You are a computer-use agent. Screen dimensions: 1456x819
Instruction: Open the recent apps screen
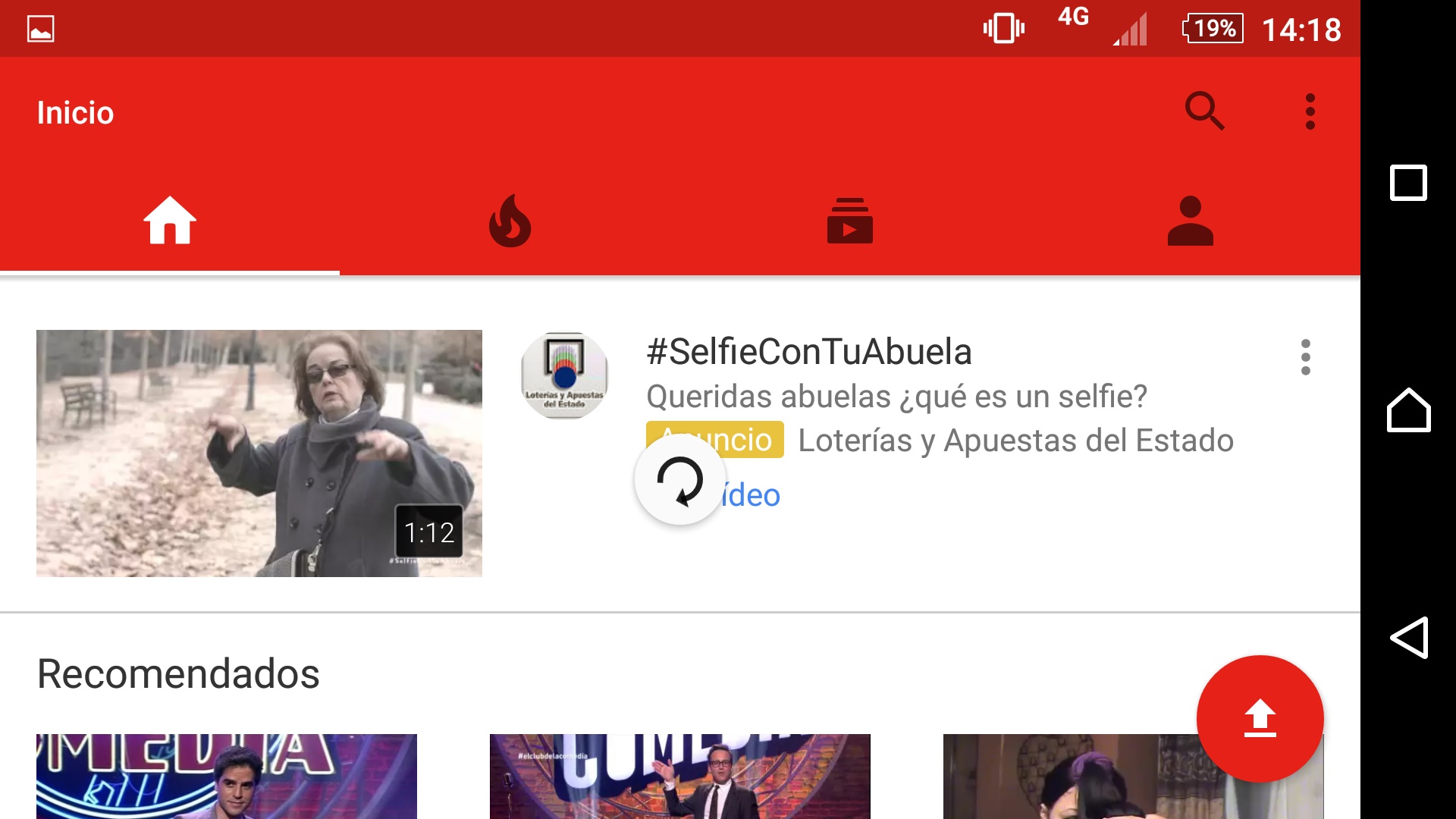[x=1408, y=183]
